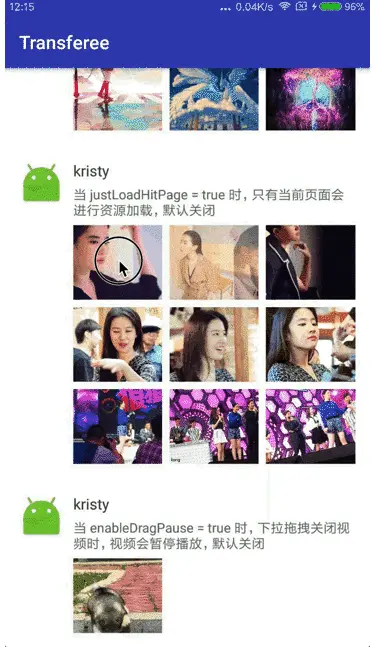This screenshot has height=647, width=375.
Task: Open stage photo with performer in blue sweater
Action: point(311,426)
